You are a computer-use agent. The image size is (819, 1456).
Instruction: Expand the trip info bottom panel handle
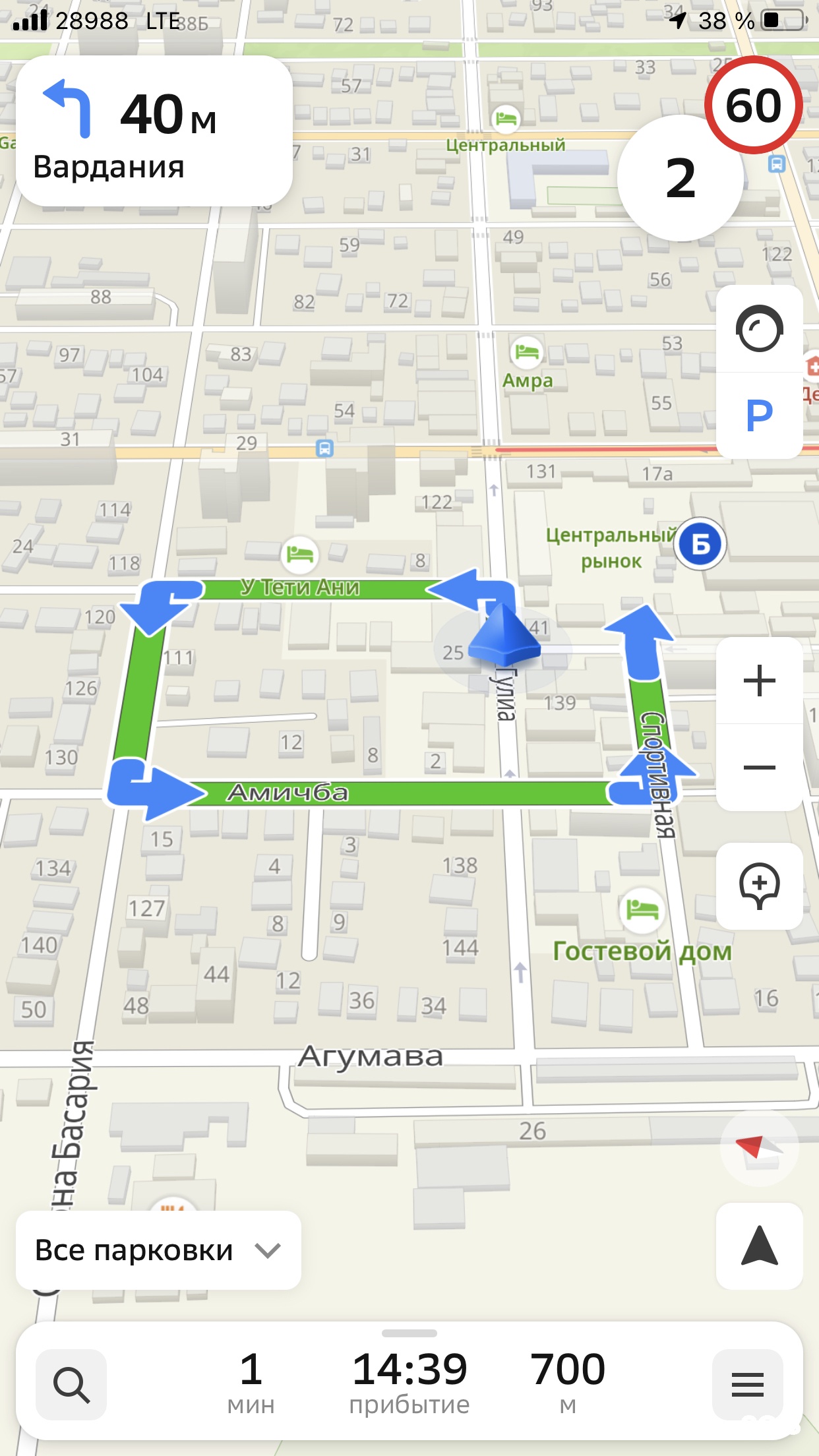click(x=409, y=1333)
